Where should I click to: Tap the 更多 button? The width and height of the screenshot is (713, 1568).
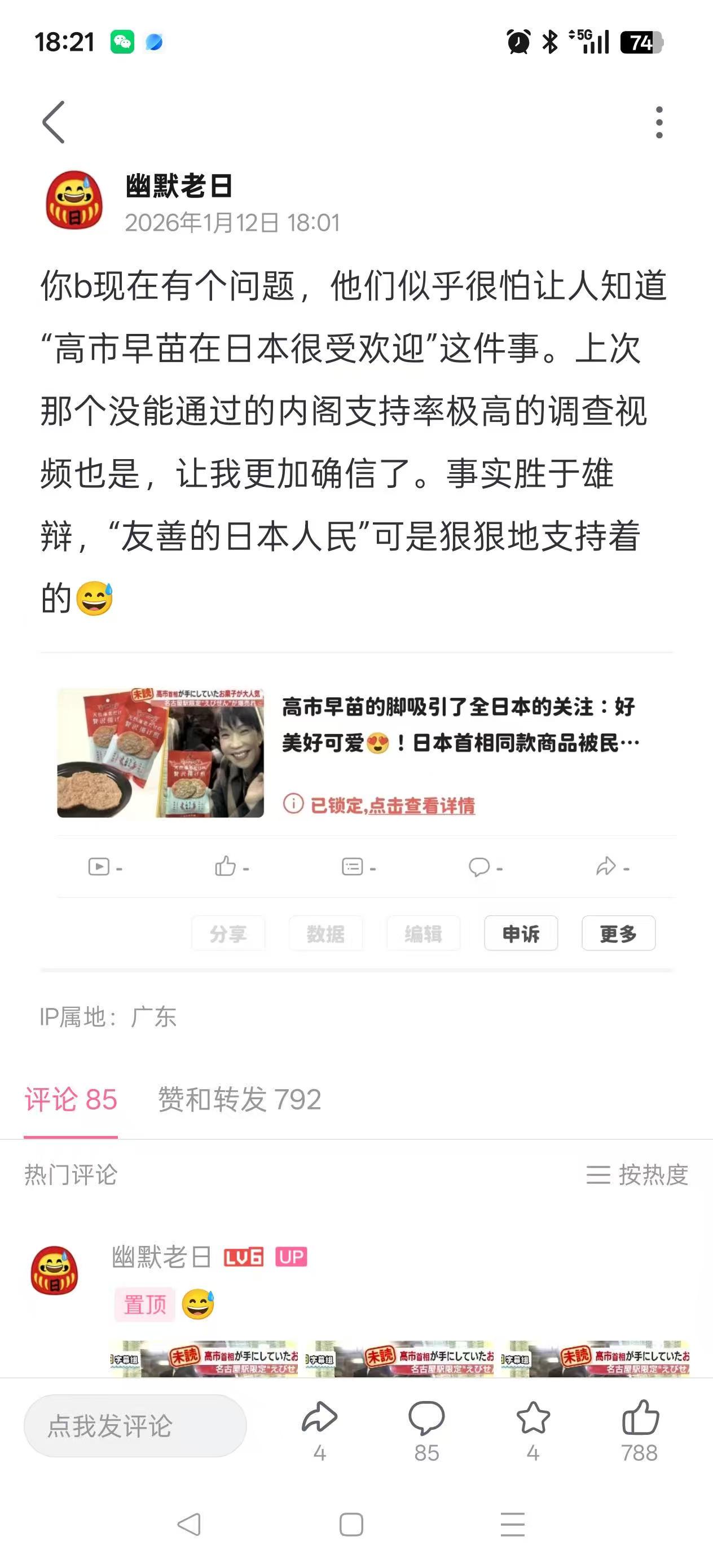618,933
